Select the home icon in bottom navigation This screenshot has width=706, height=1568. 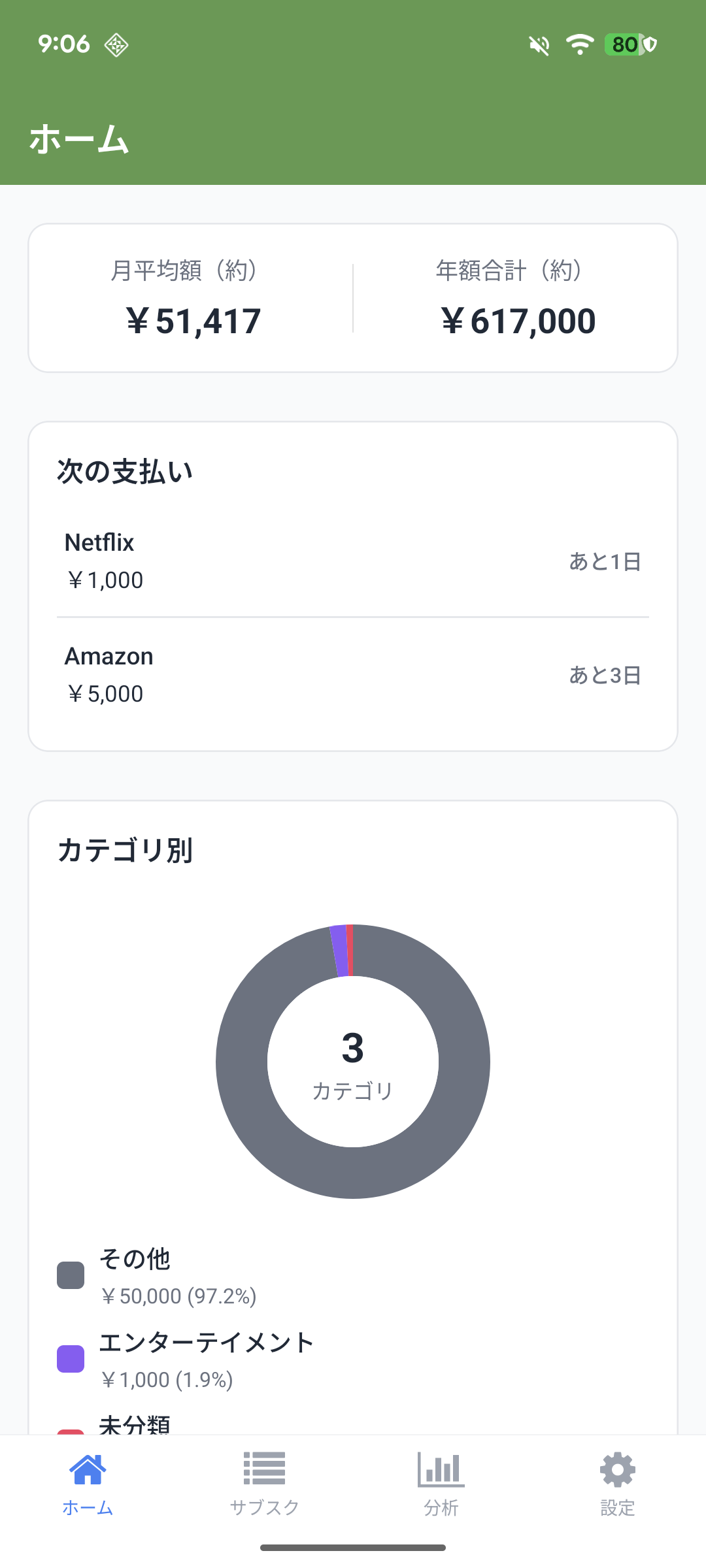[x=87, y=1469]
